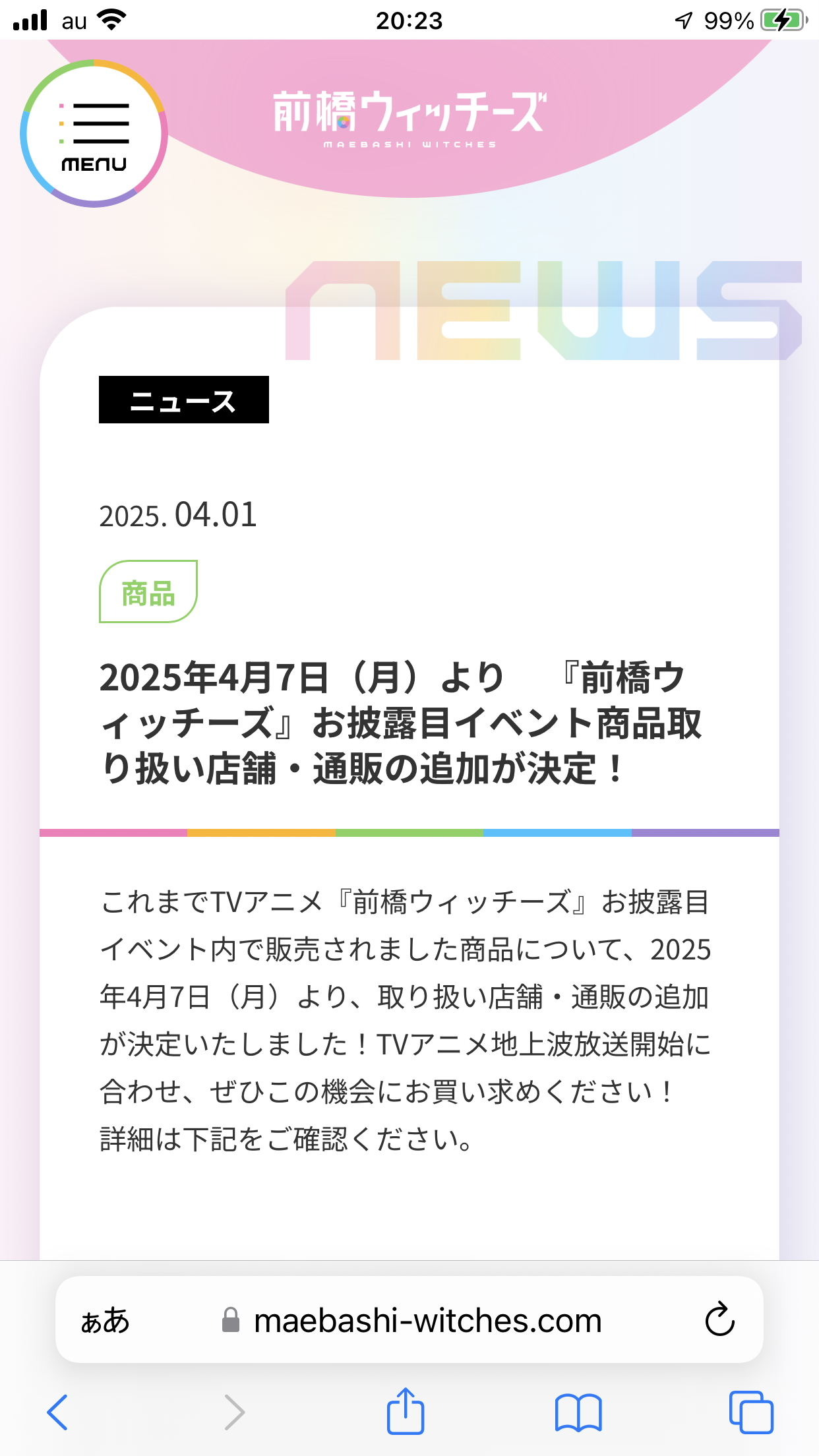819x1456 pixels.
Task: Select the green 商品 category tag
Action: click(148, 591)
